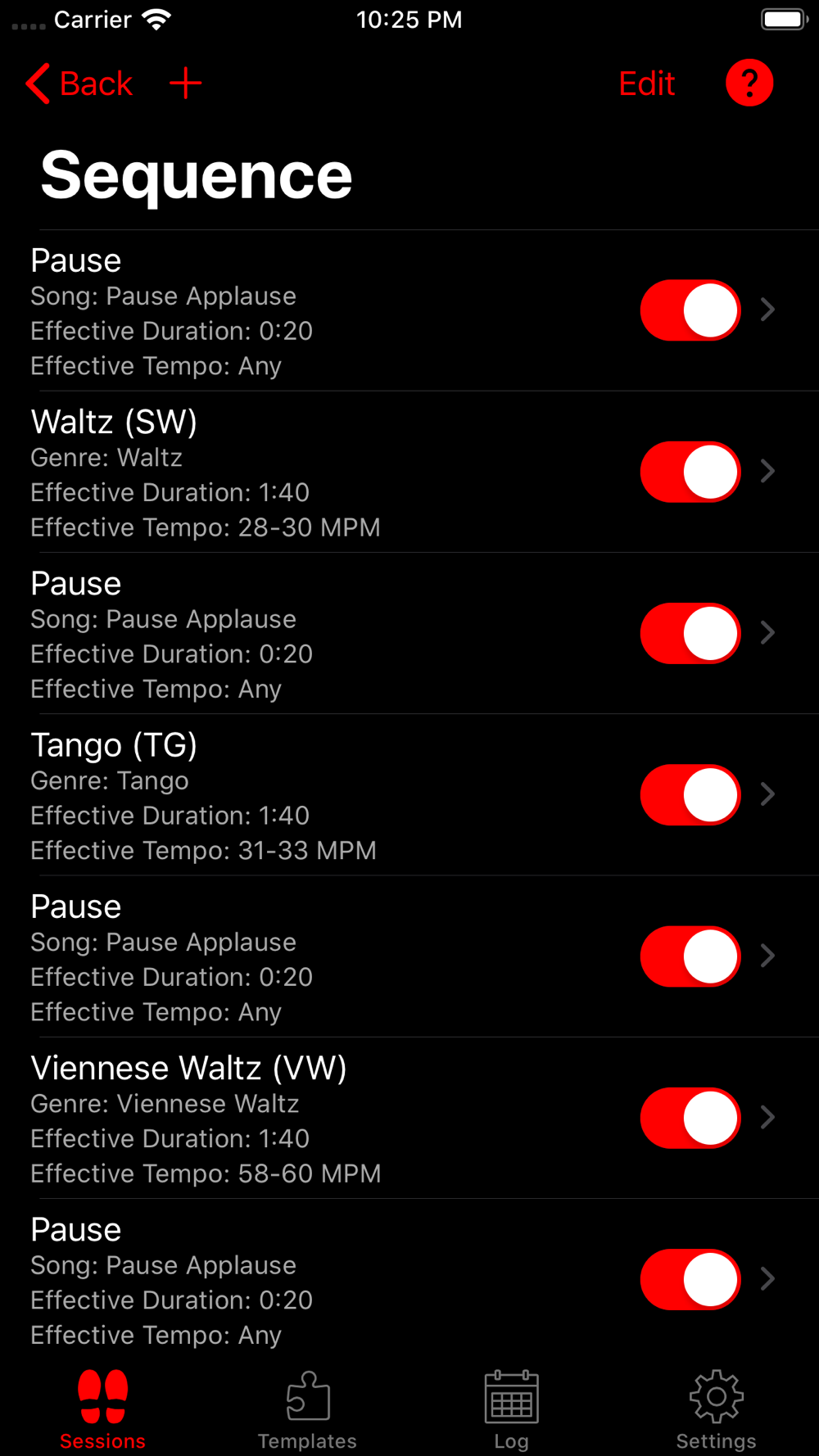Tap the Edit button
The width and height of the screenshot is (819, 1456).
point(646,84)
